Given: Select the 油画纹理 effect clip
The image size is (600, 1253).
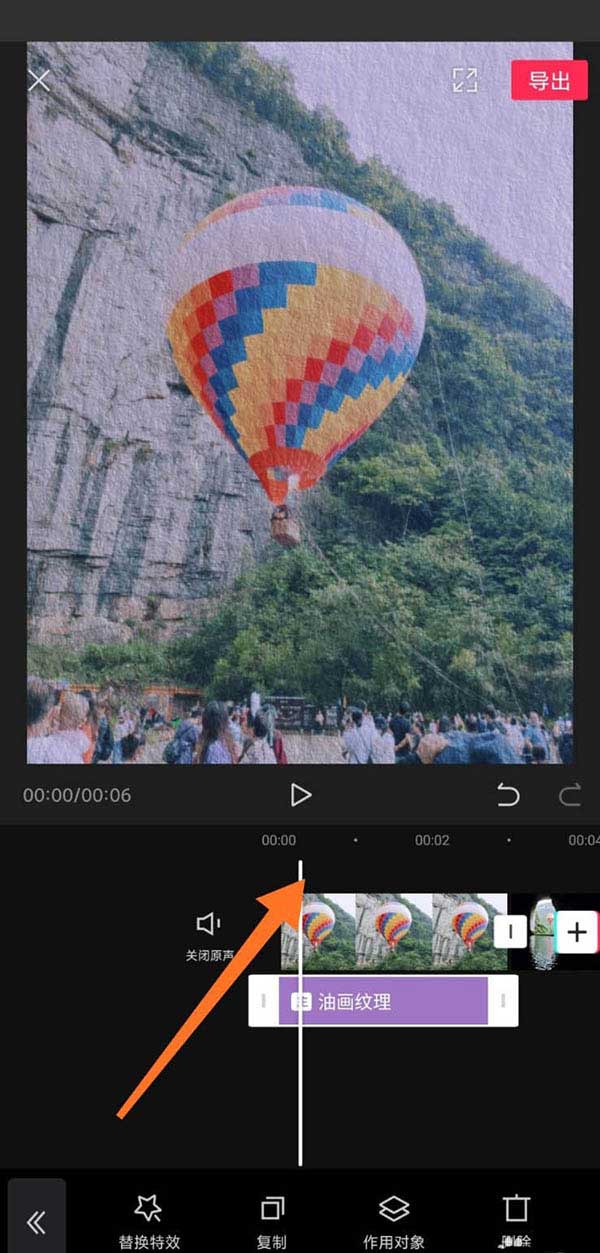Looking at the screenshot, I should pos(385,1001).
